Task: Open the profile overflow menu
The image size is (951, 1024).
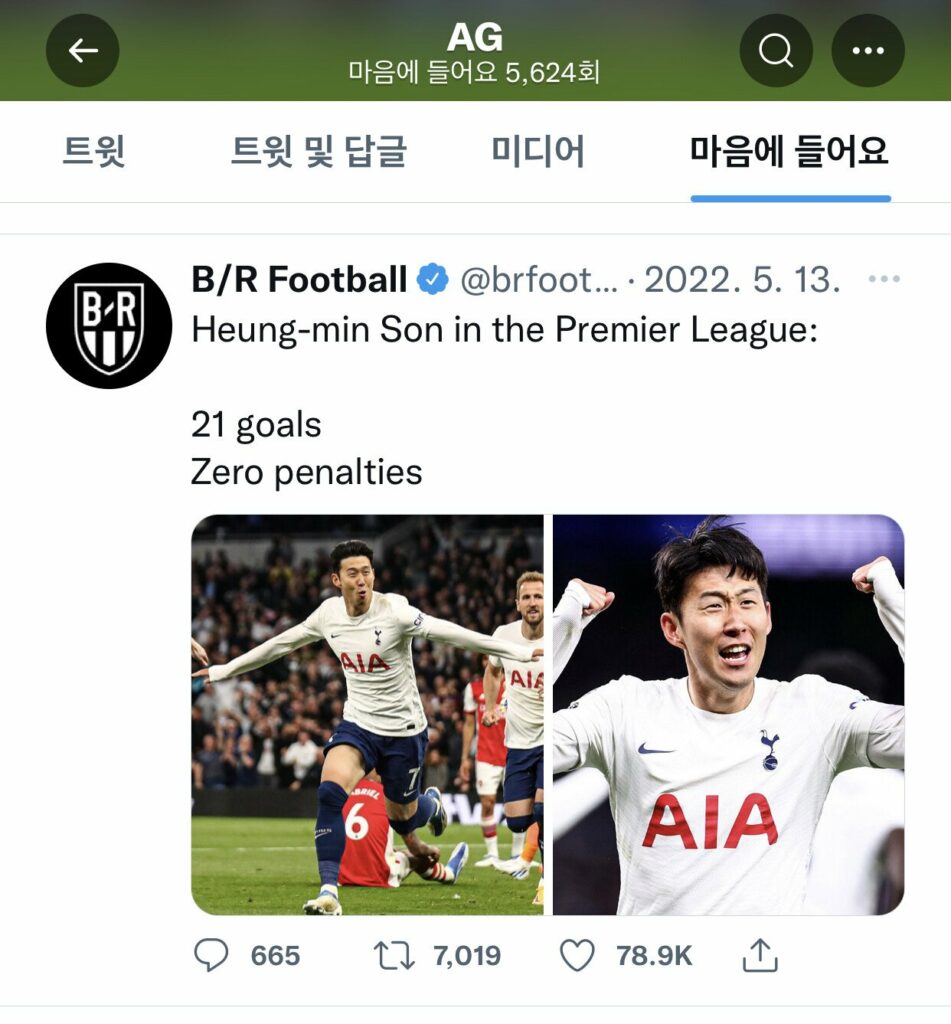Action: [x=867, y=51]
